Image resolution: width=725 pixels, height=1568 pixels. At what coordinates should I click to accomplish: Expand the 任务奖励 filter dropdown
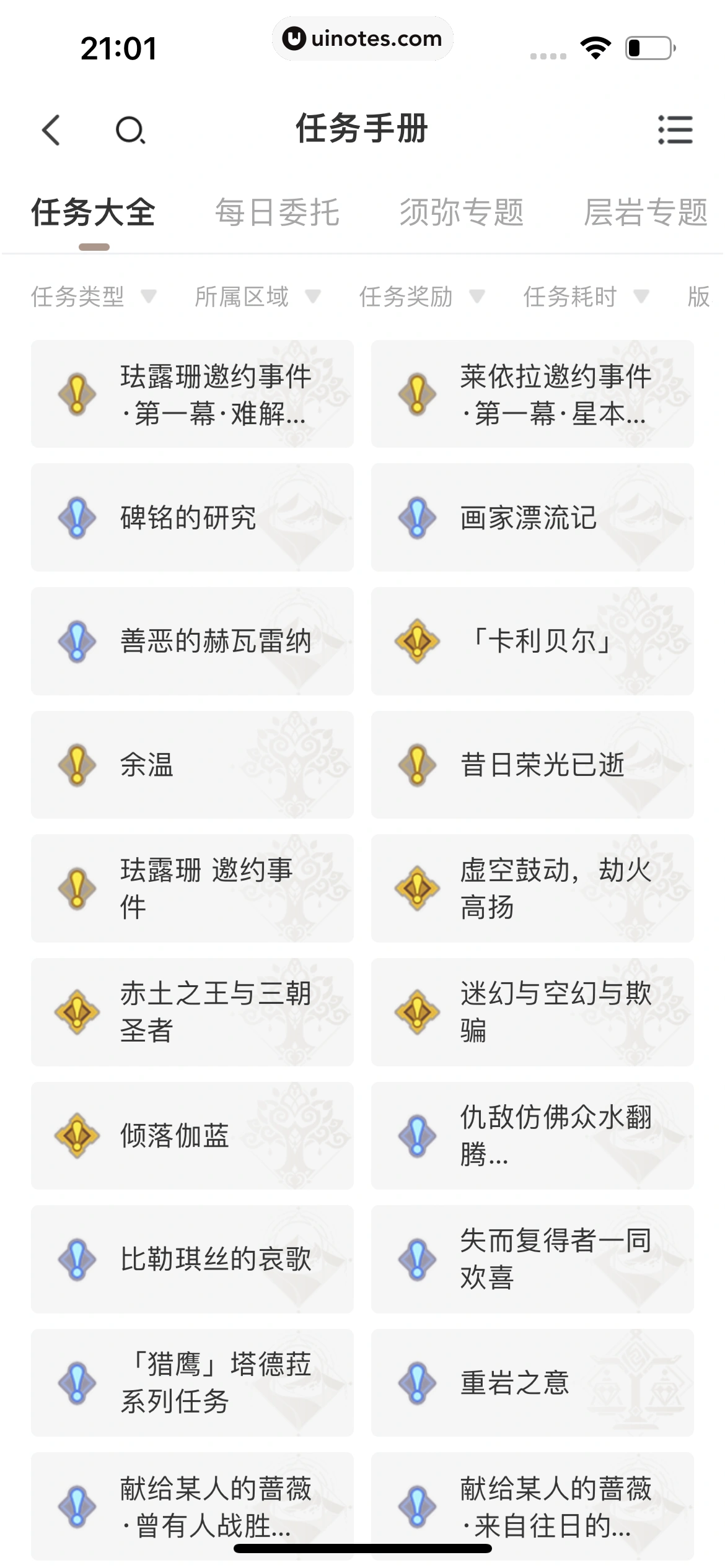coord(421,297)
